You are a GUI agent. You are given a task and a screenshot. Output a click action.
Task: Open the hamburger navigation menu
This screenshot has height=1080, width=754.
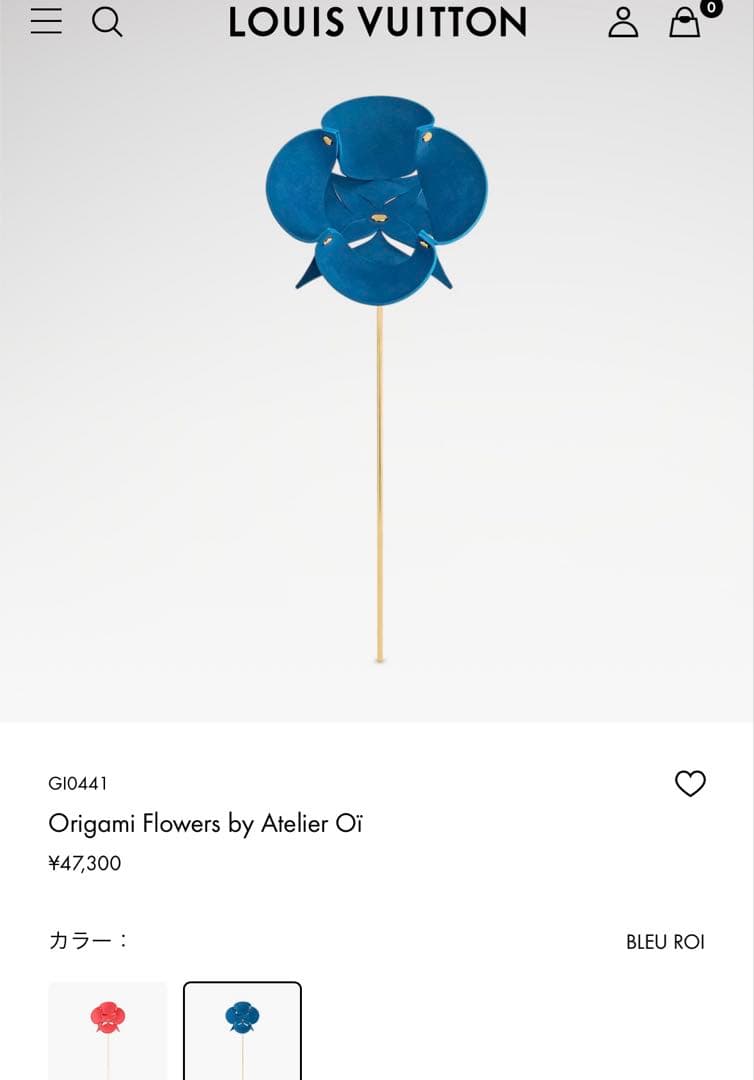pyautogui.click(x=46, y=21)
